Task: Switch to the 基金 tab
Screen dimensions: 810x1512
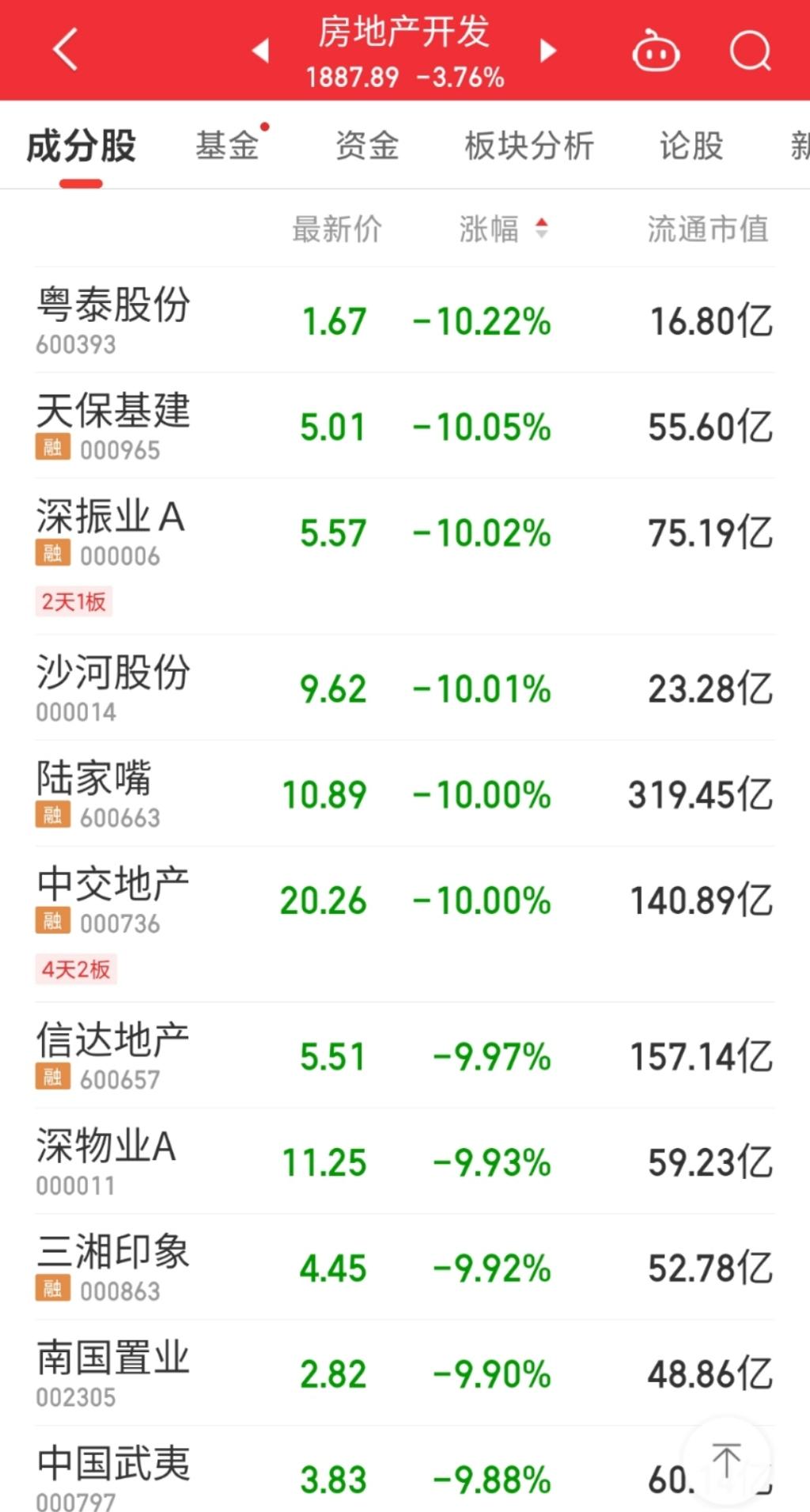Action: click(x=228, y=146)
